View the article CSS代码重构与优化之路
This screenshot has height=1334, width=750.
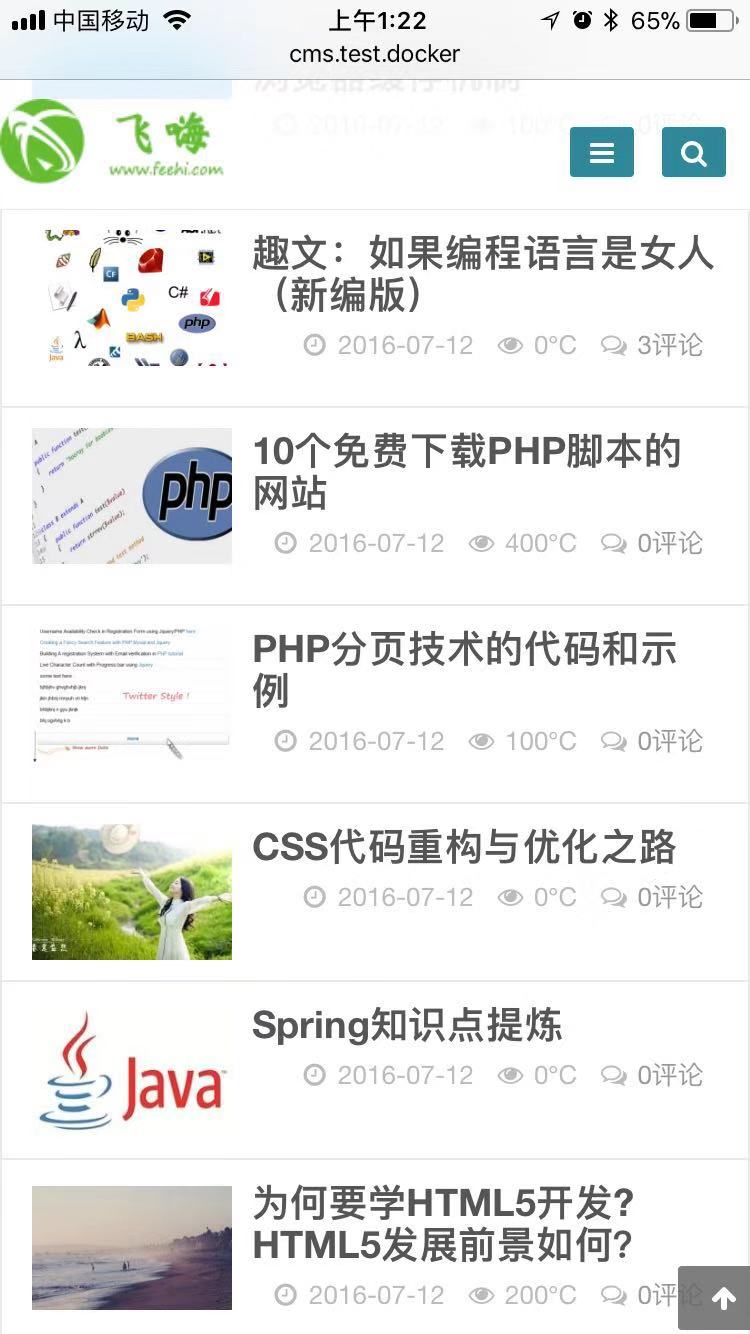pos(464,847)
